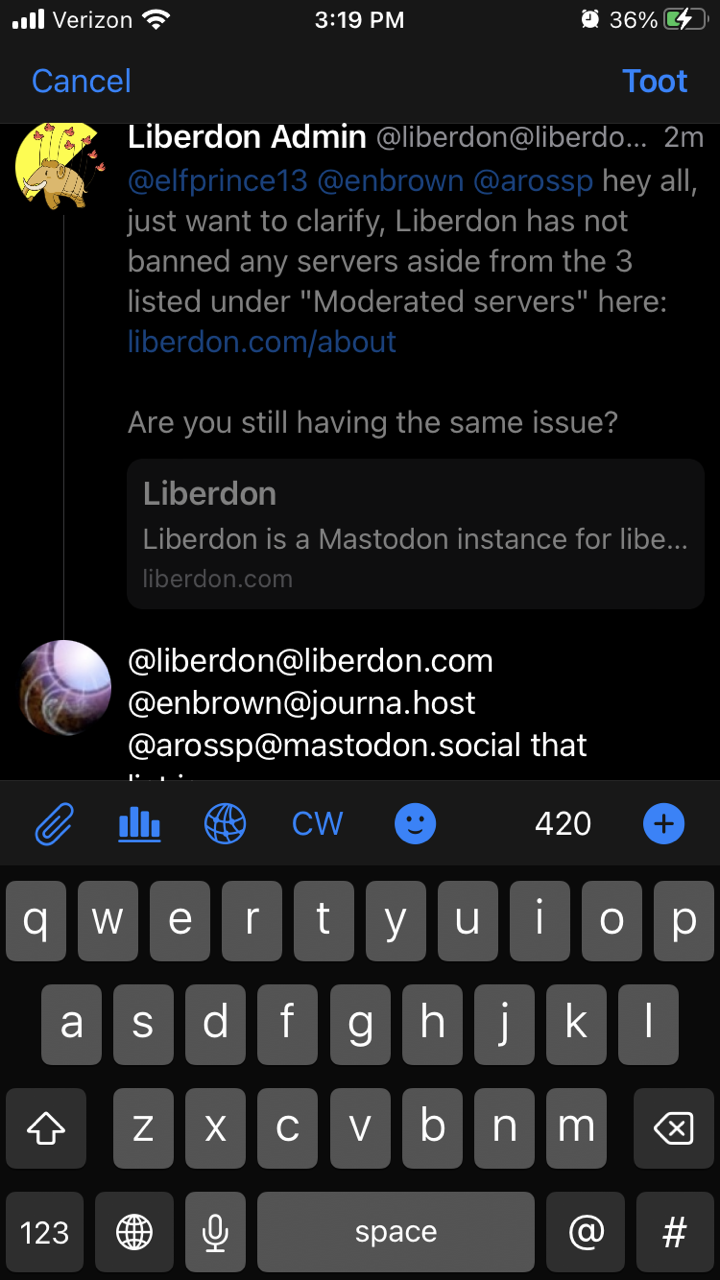Add a content warning via CW
720x1280 pixels.
[317, 824]
